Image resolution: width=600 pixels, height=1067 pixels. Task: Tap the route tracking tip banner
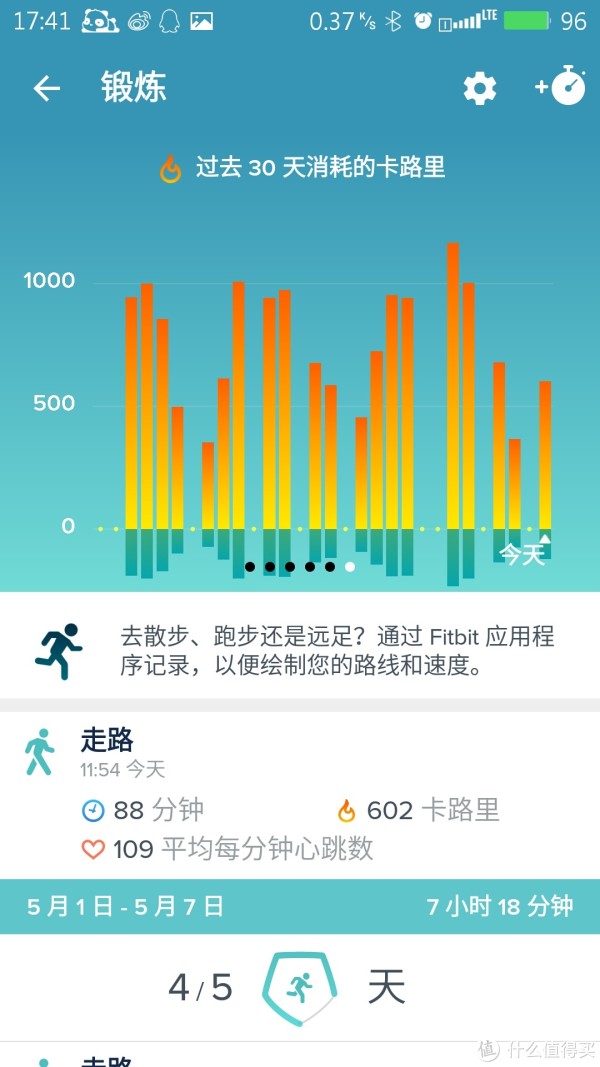[x=300, y=651]
